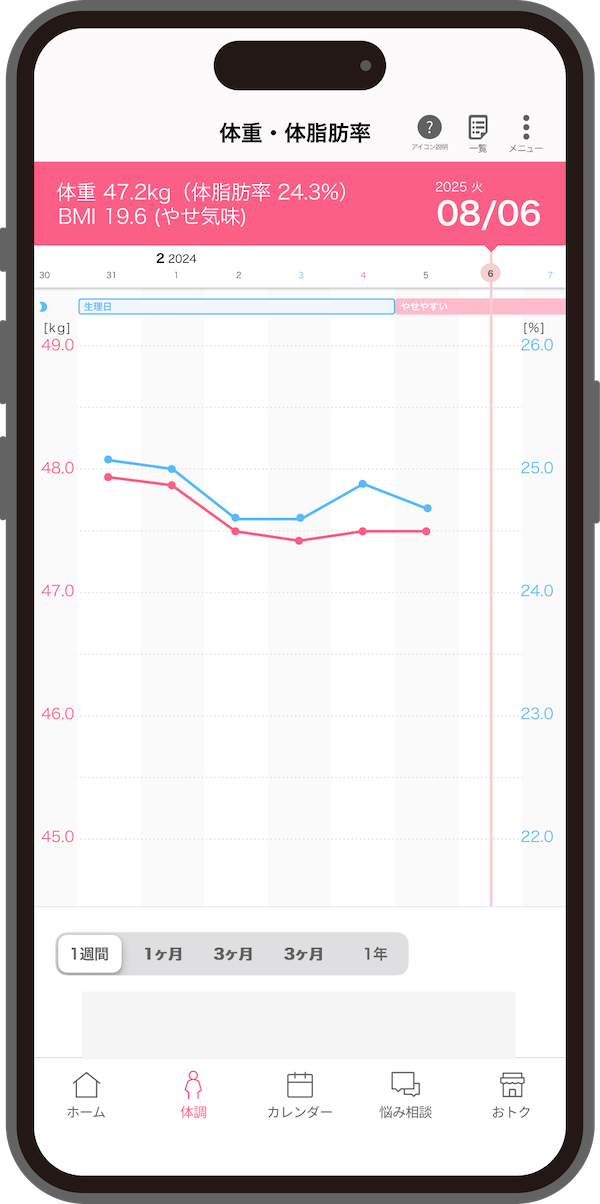Open the おトク tab
600x1204 pixels.
pos(512,1094)
